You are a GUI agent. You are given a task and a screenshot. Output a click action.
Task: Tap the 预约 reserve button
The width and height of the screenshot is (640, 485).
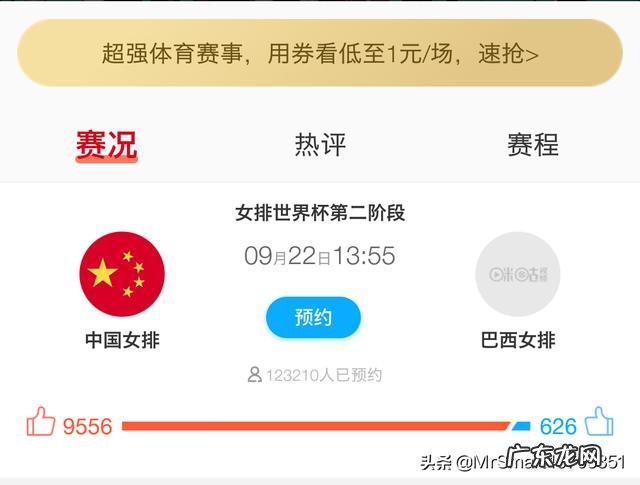(x=313, y=318)
